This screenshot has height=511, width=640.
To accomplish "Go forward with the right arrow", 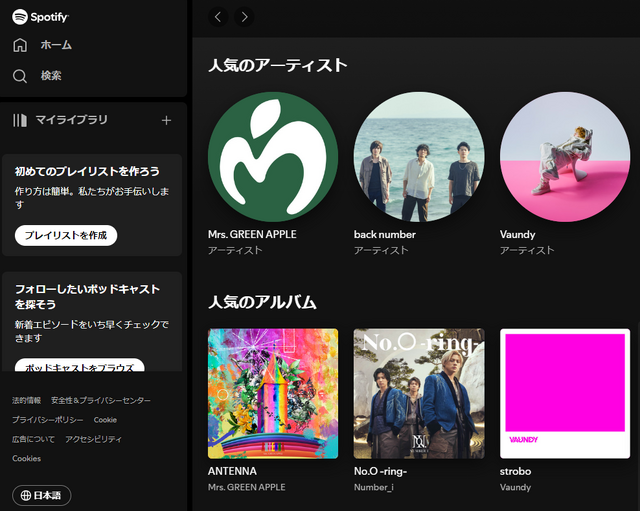I will pyautogui.click(x=244, y=16).
